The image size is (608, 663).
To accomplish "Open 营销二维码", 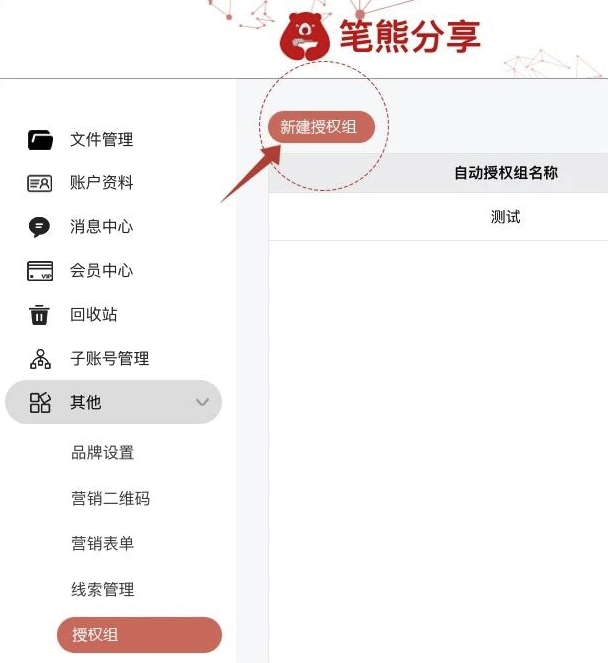I will click(x=110, y=498).
